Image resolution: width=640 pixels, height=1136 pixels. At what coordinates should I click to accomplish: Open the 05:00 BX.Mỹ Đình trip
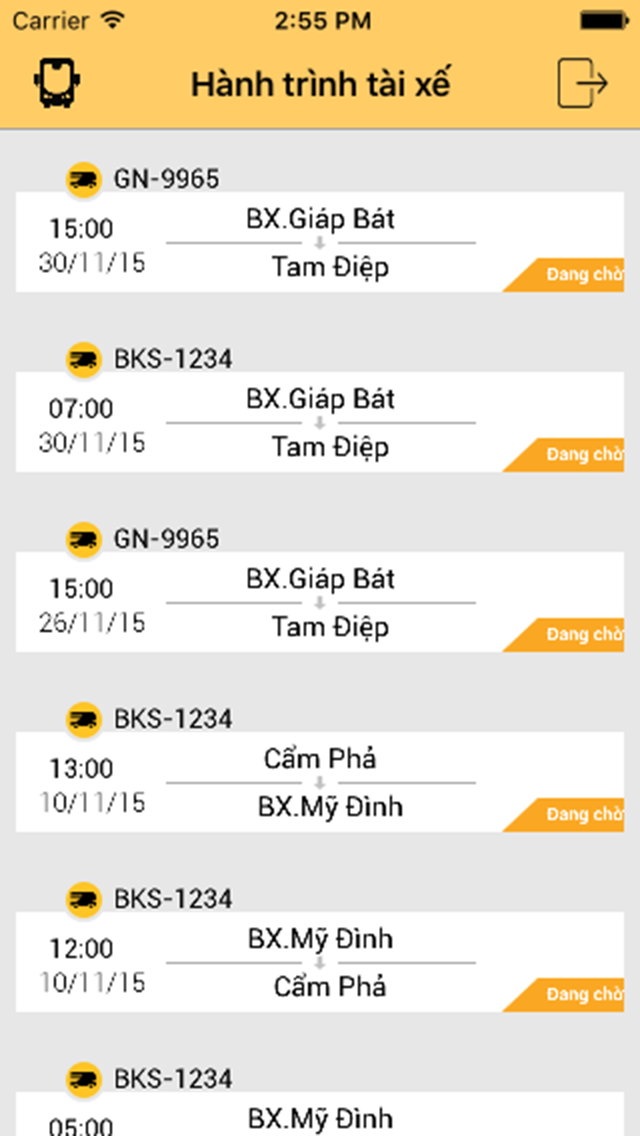coord(320,1114)
